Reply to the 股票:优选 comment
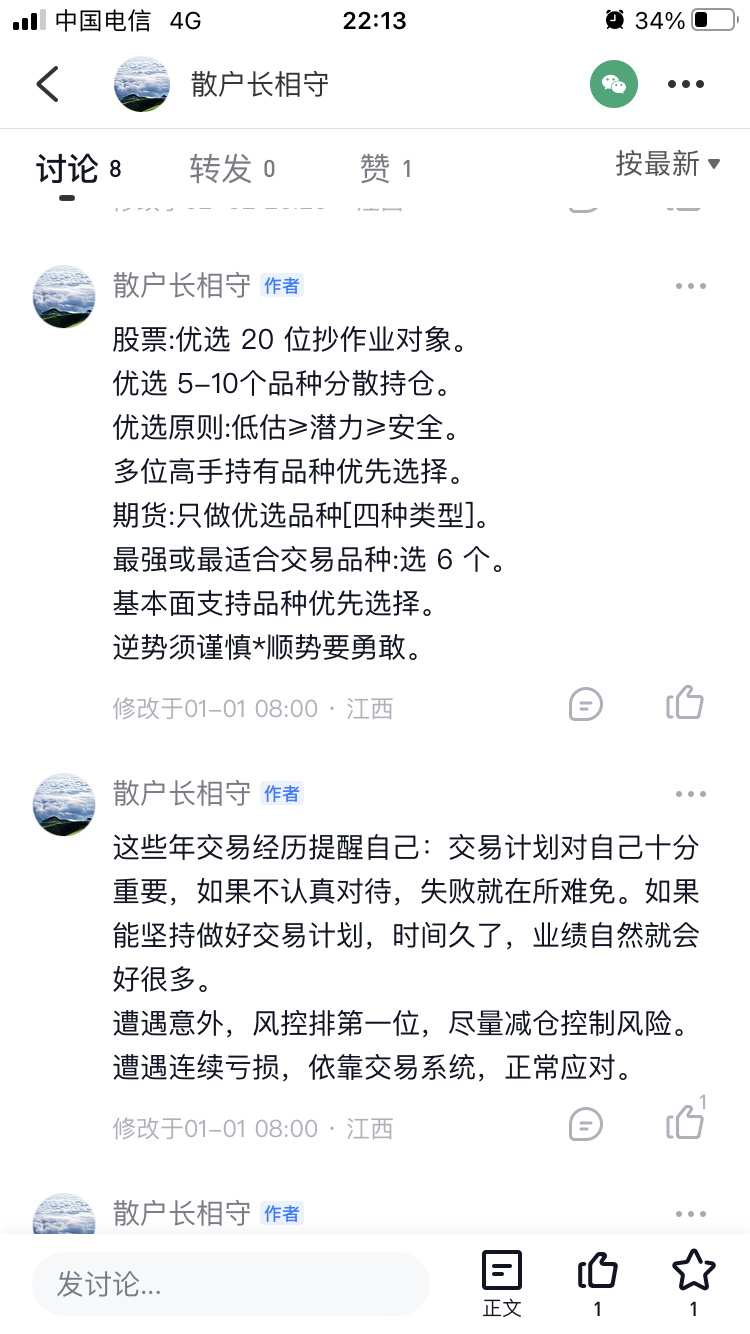This screenshot has width=750, height=1334. [x=585, y=705]
